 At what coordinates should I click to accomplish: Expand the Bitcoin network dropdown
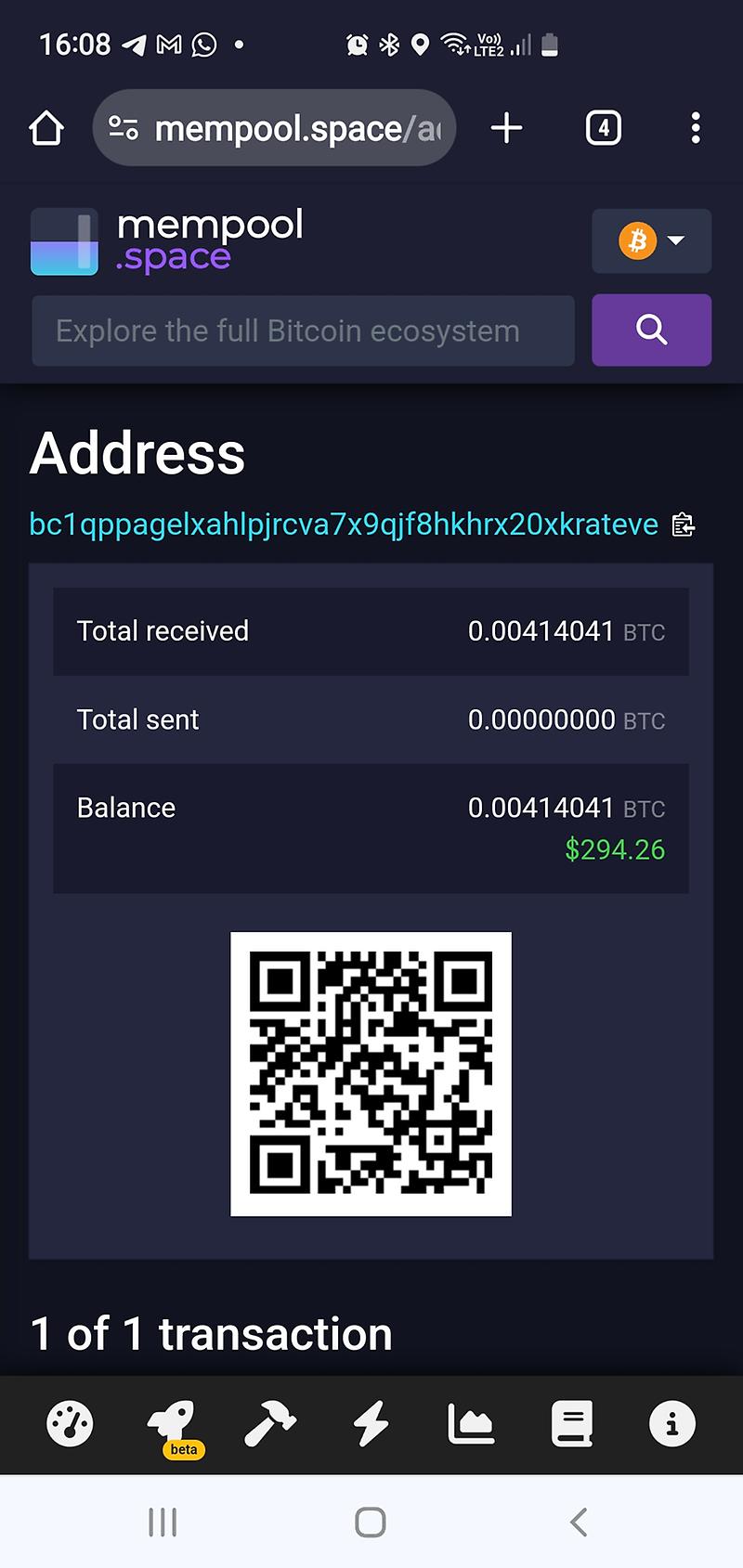[x=652, y=241]
